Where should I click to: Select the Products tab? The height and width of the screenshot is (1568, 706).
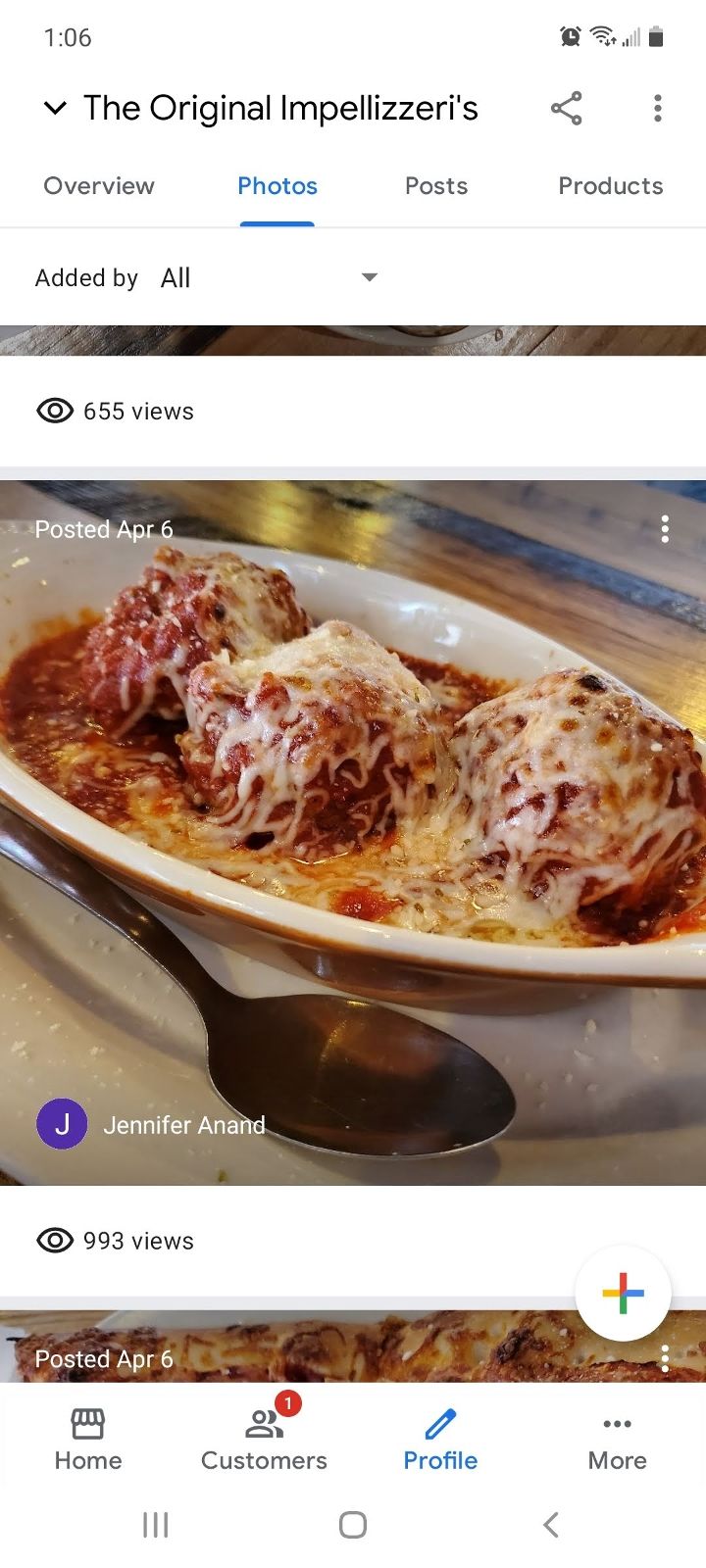click(x=610, y=186)
